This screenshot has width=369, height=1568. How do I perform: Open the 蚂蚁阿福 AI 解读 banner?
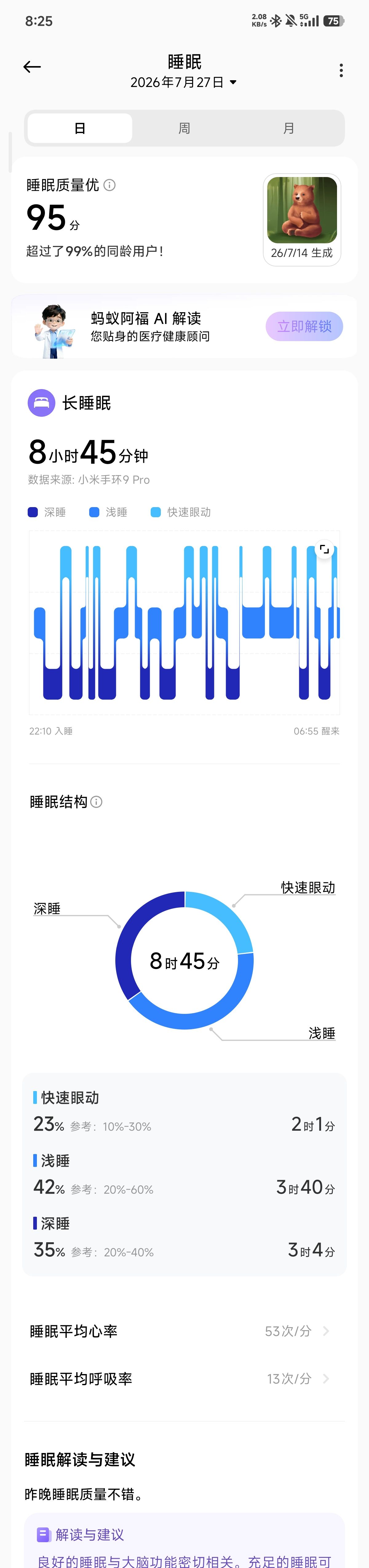point(184,327)
